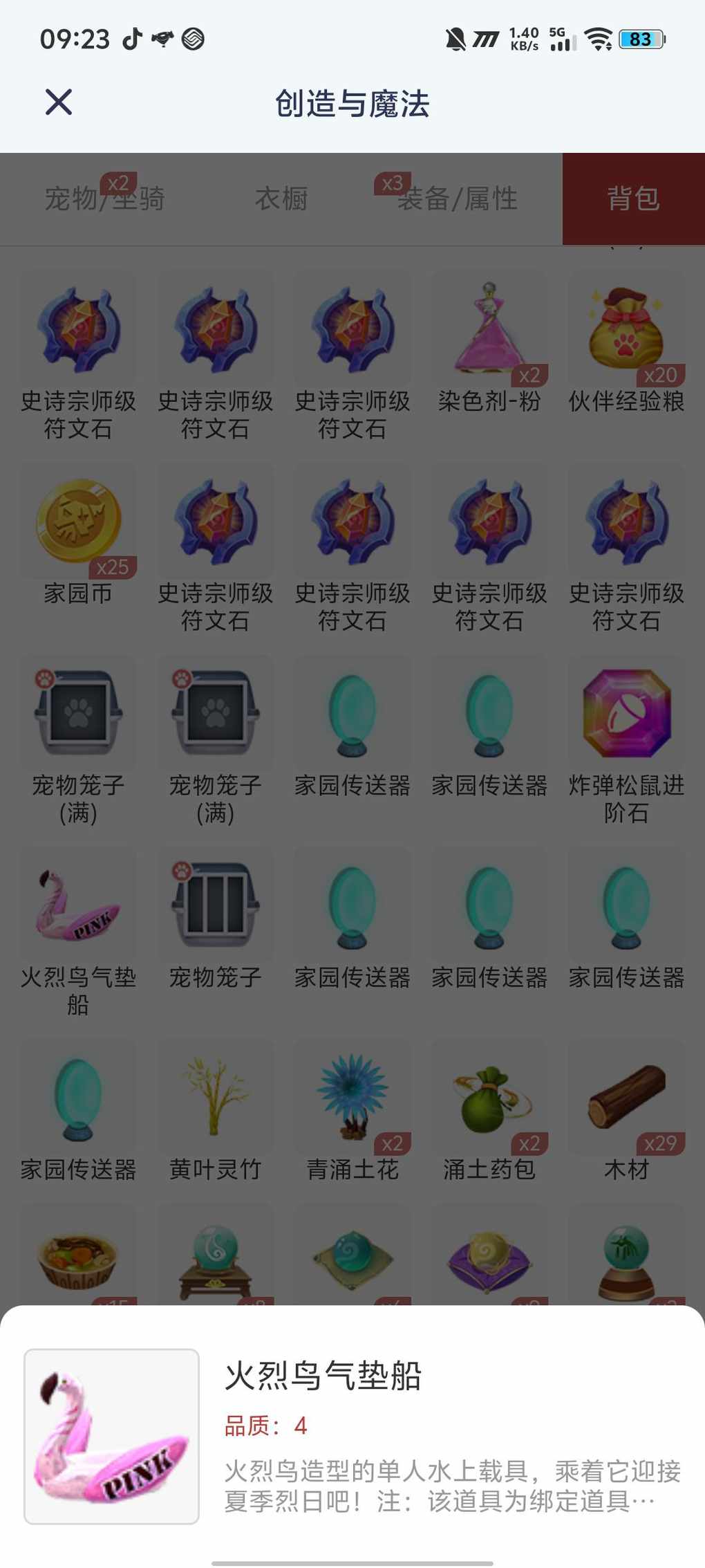The height and width of the screenshot is (1568, 705).
Task: Show details for 涌土药包
Action: pyautogui.click(x=489, y=1098)
